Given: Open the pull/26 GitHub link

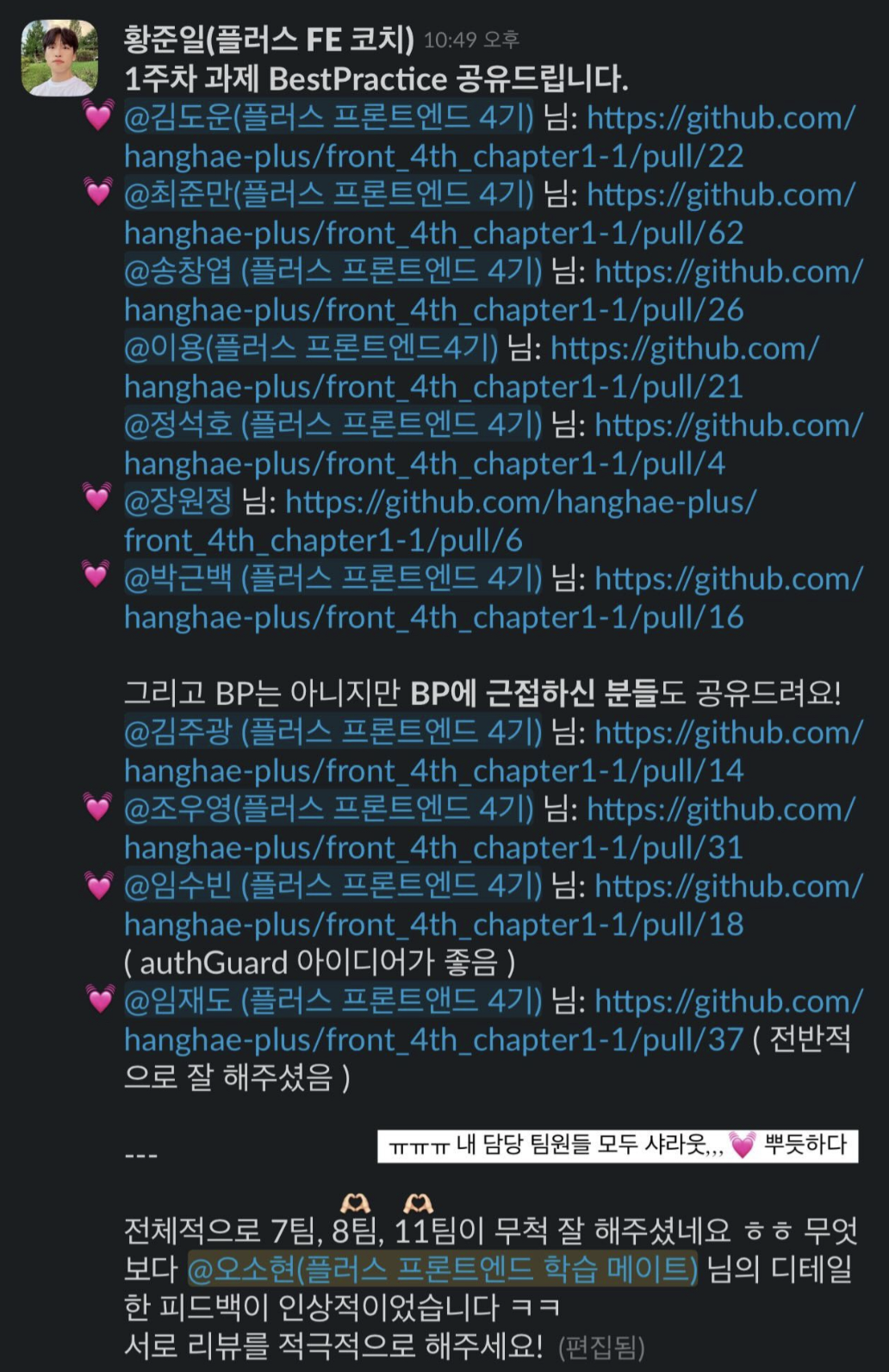Looking at the screenshot, I should 433,309.
